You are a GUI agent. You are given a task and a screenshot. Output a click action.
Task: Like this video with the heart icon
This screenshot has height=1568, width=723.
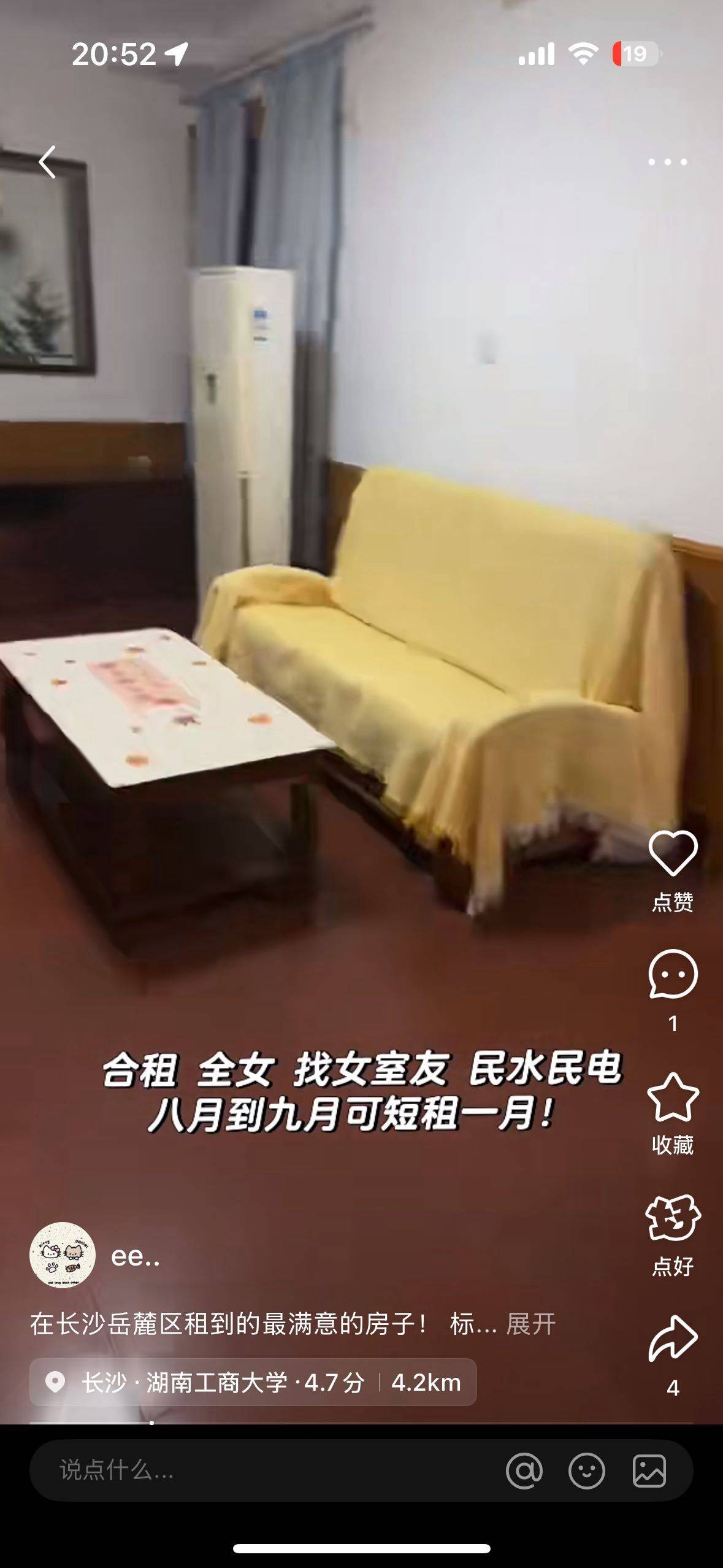click(x=673, y=853)
